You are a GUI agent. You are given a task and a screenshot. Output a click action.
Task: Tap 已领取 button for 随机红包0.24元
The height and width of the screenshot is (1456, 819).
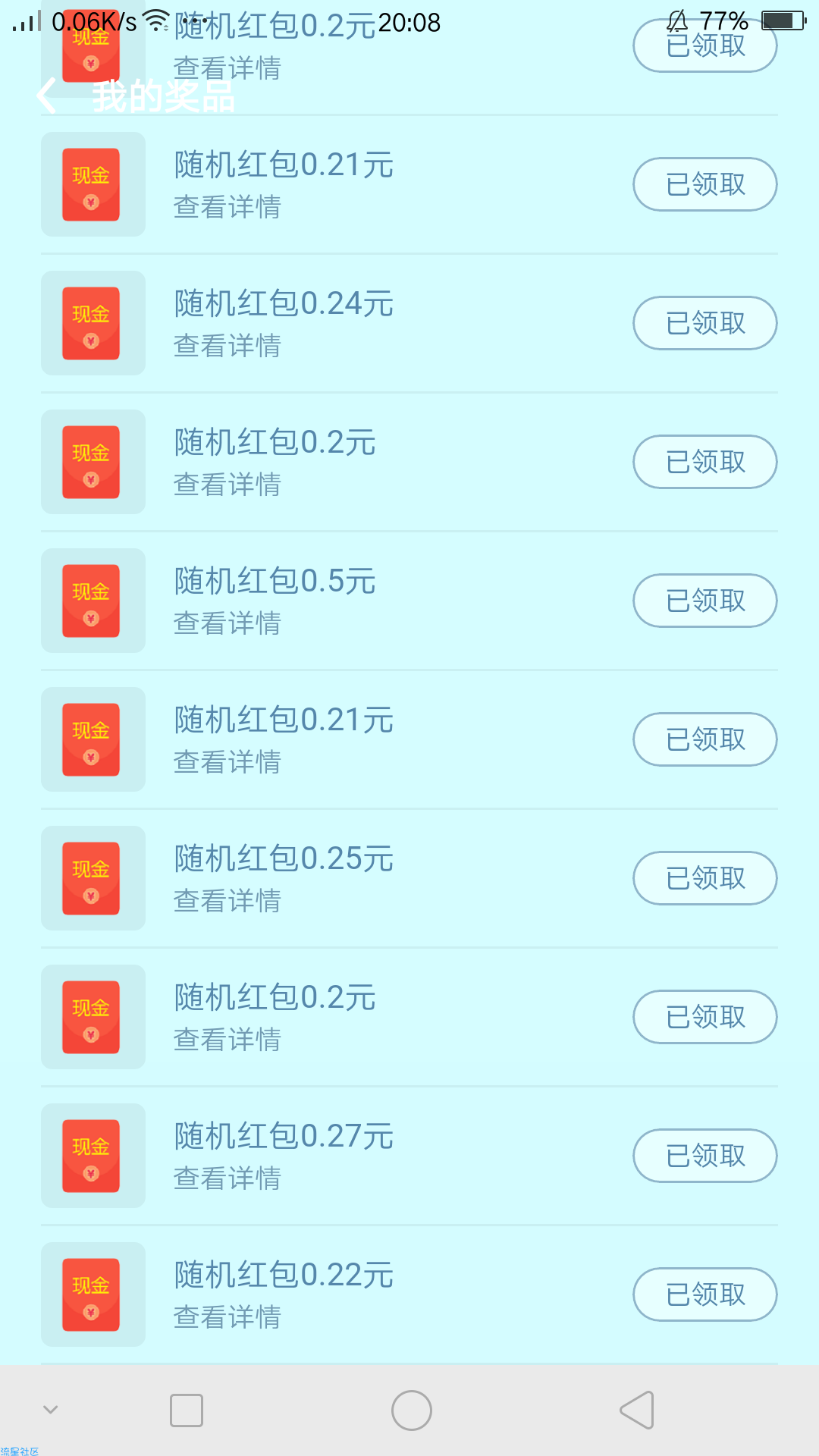click(x=705, y=323)
